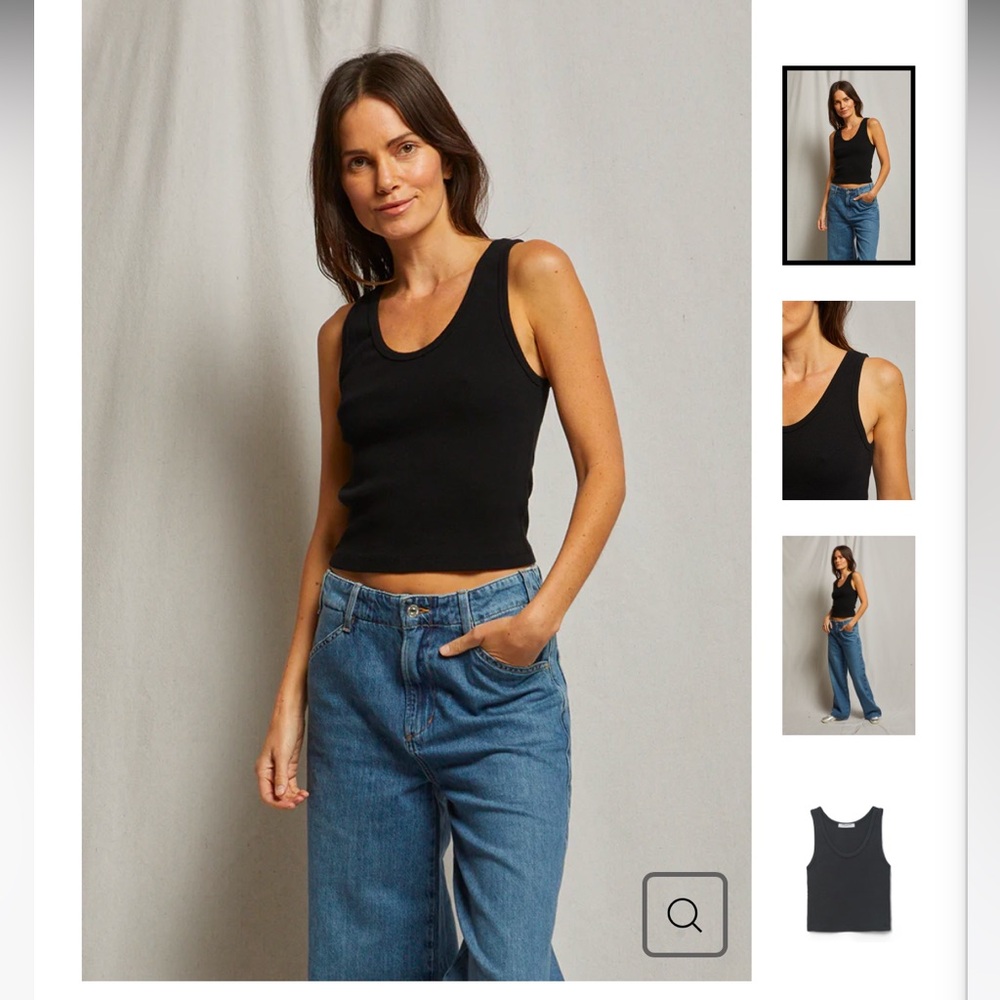Select the selected front-view thumbnail with the black border
Viewport: 1000px width, 1000px height.
(x=848, y=165)
